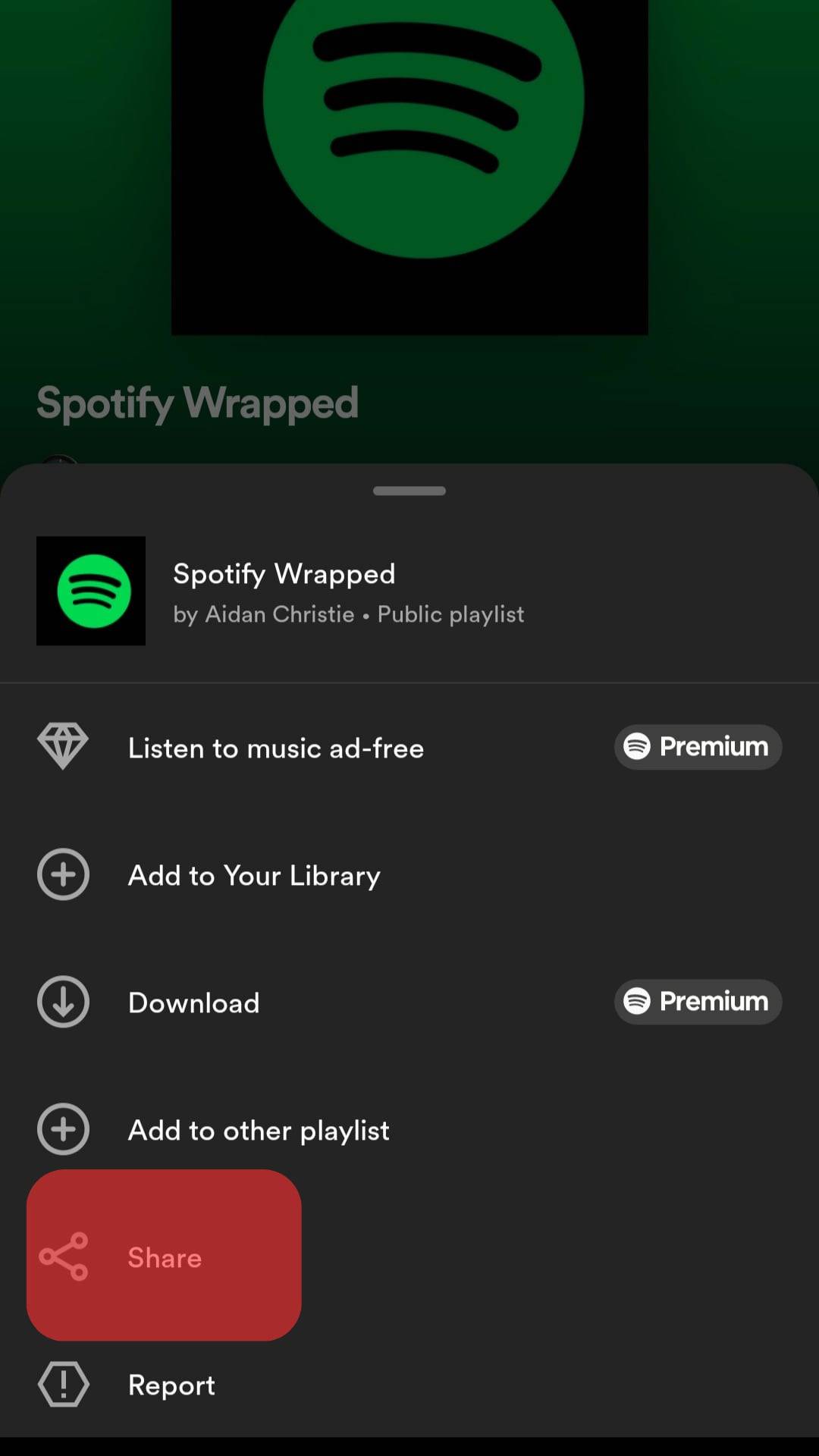819x1456 pixels.
Task: Add playlist to Your Library
Action: click(254, 876)
